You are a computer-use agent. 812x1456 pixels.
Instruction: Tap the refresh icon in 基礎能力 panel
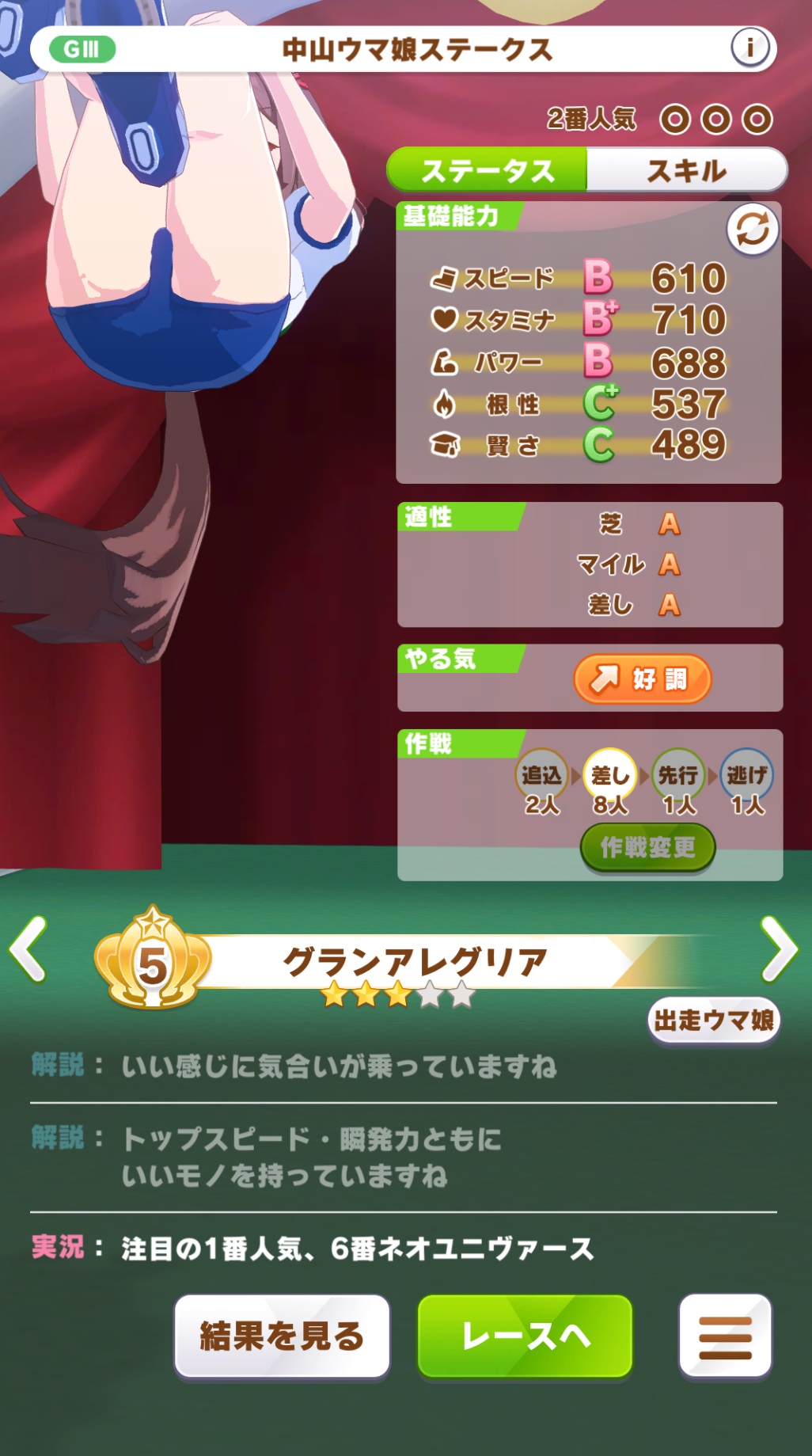(x=752, y=230)
